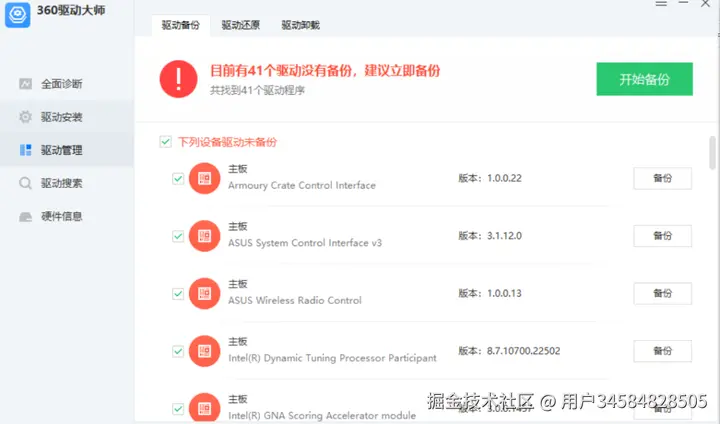Back up ASUS Wireless Radio Control driver

(x=662, y=293)
